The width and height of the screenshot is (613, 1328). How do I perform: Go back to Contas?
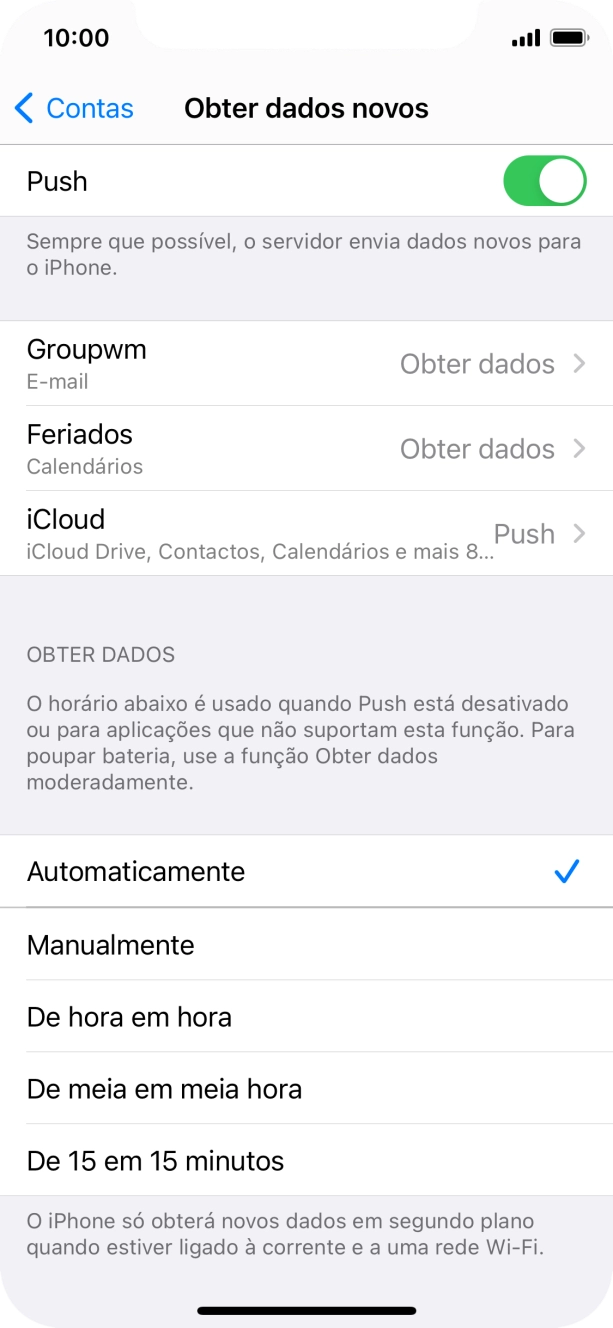coord(74,108)
